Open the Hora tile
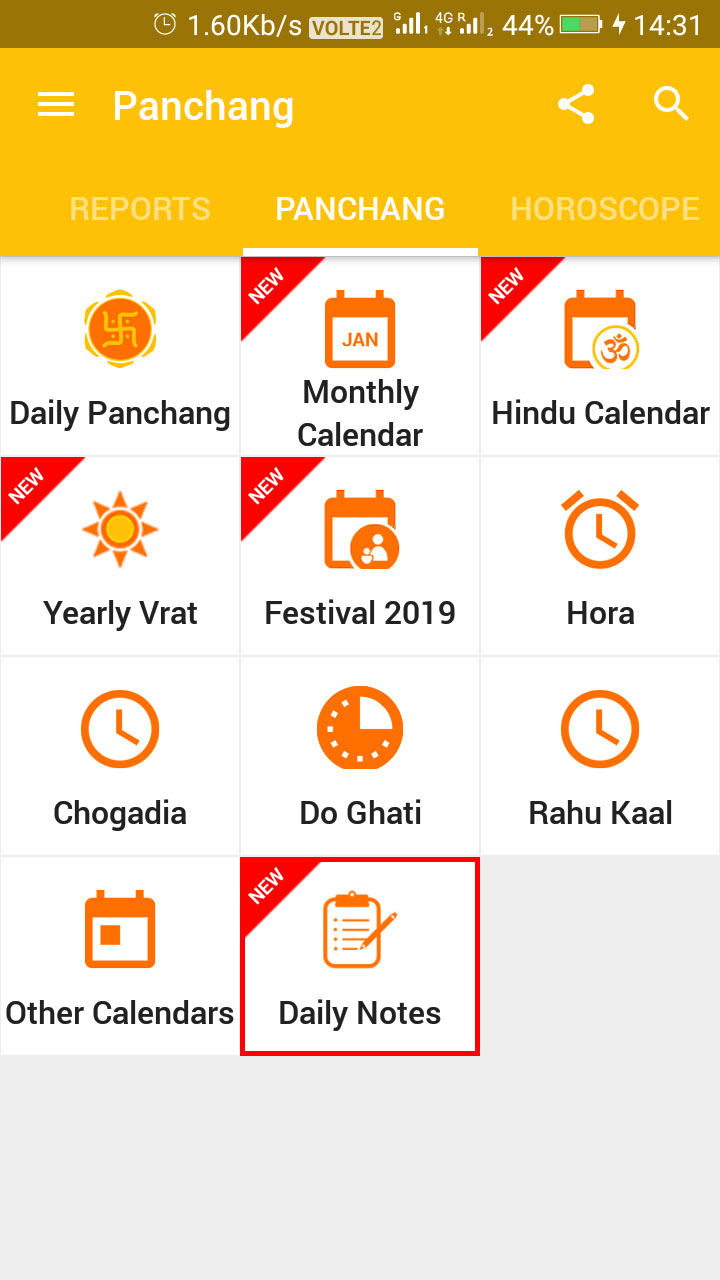720x1280 pixels. [600, 557]
